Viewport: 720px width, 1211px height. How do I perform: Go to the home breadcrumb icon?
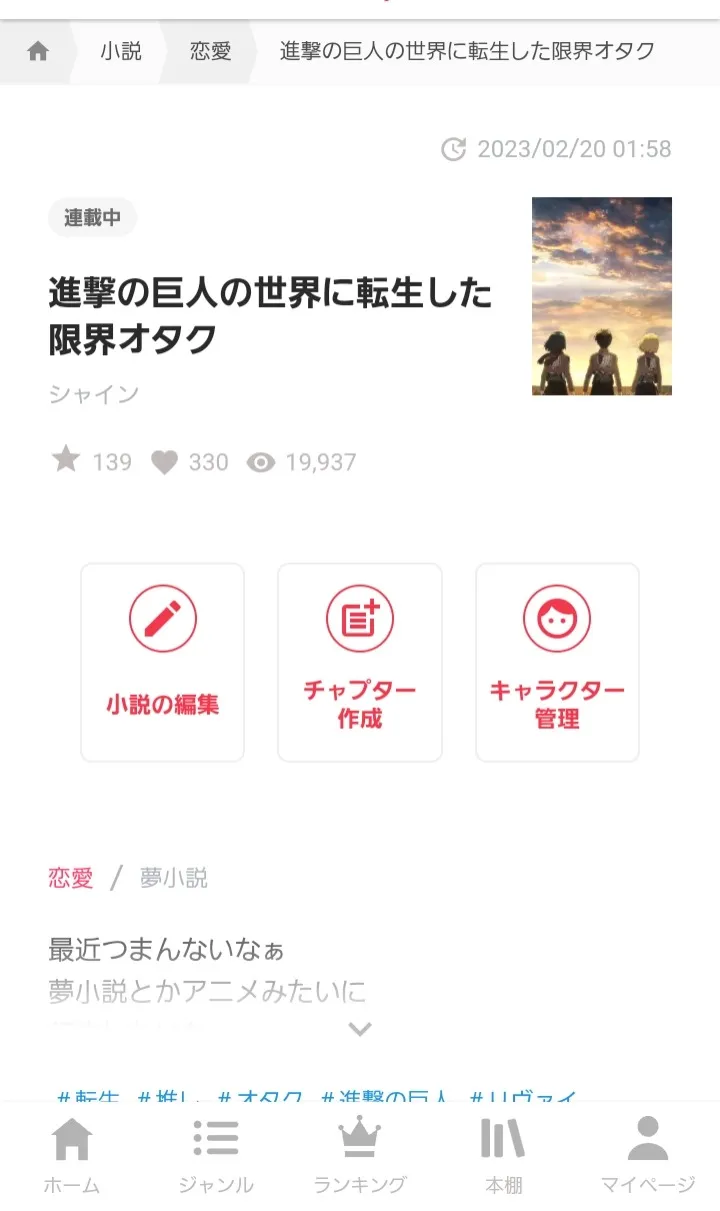pos(38,52)
